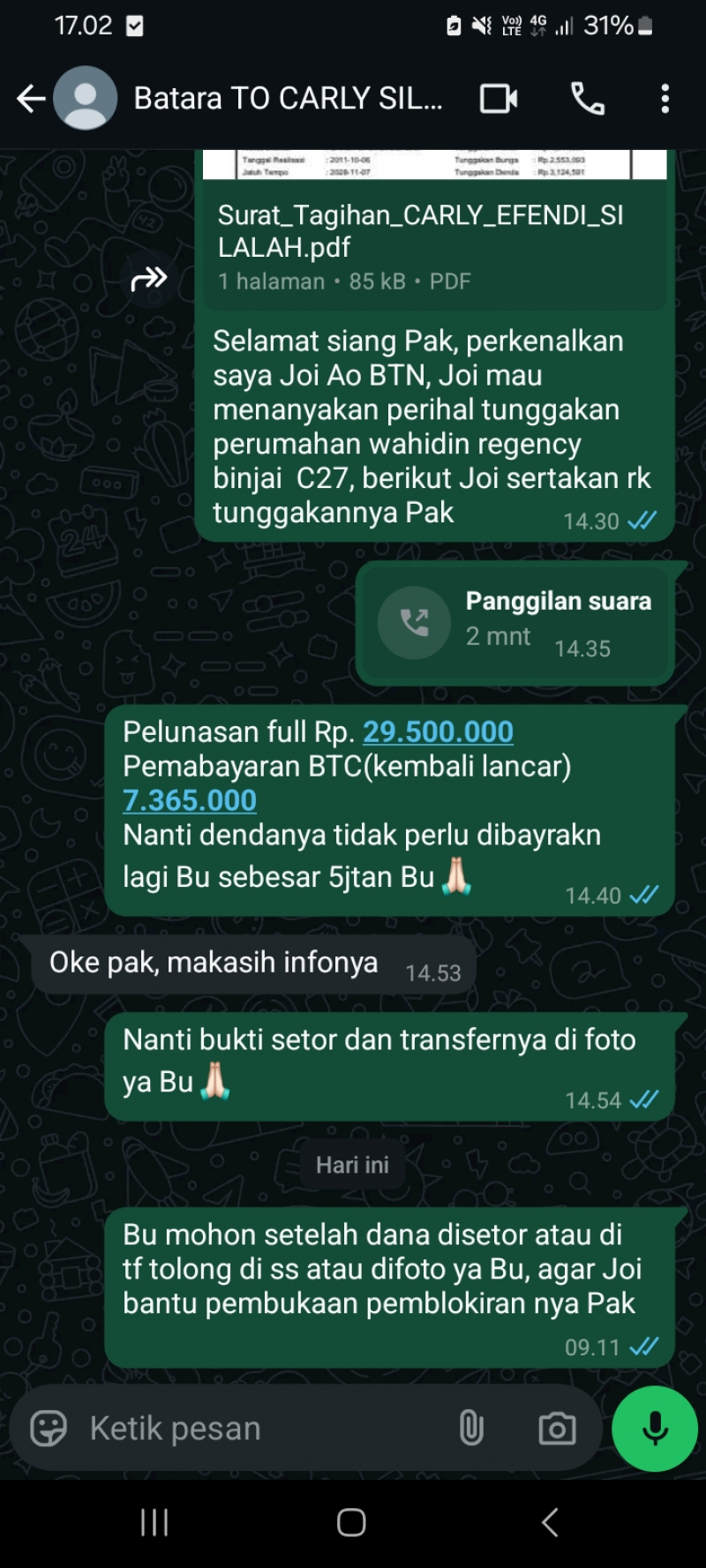Tap the 7.365.000 link

coord(190,800)
